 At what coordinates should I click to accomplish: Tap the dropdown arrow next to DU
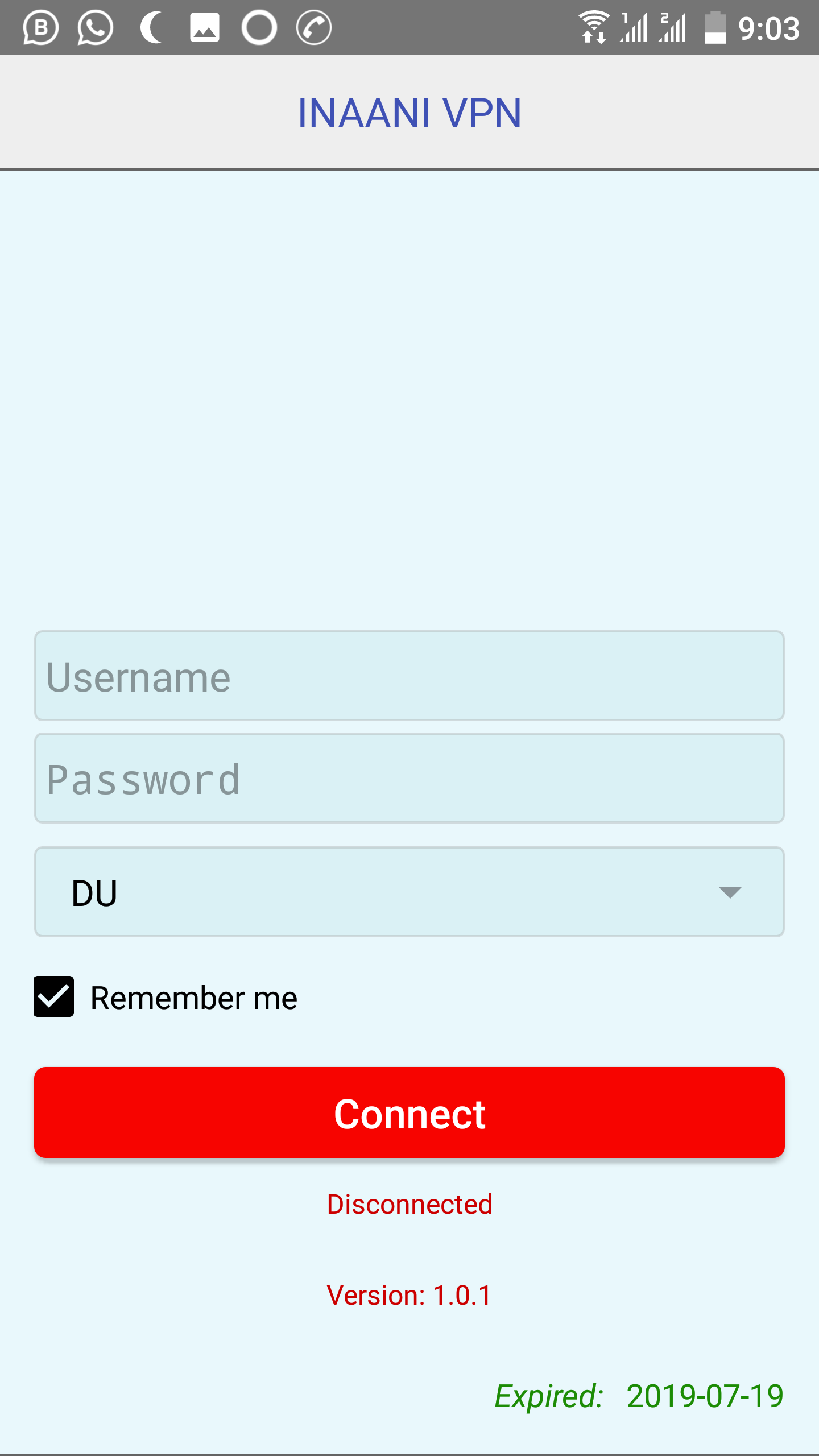point(730,891)
